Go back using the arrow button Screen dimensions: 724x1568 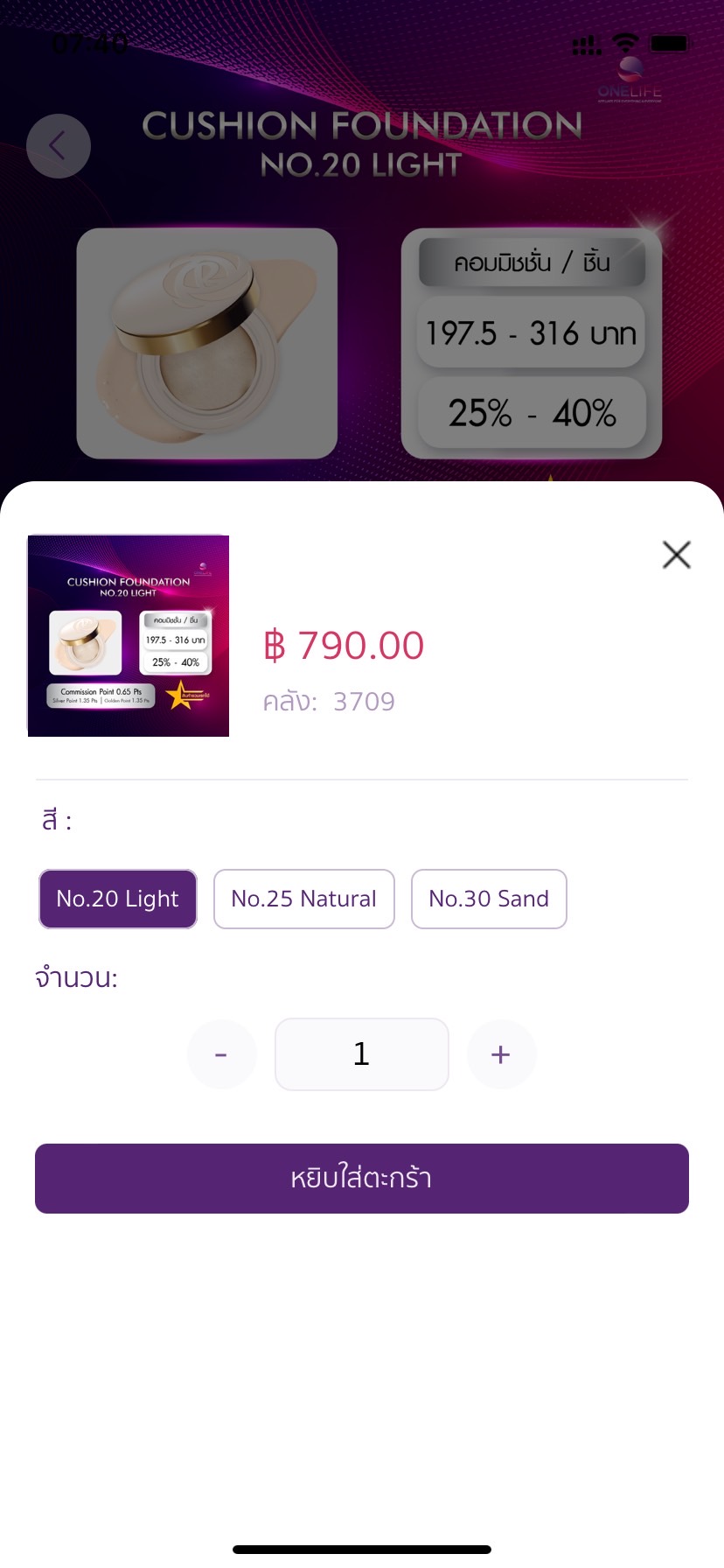pos(59,146)
